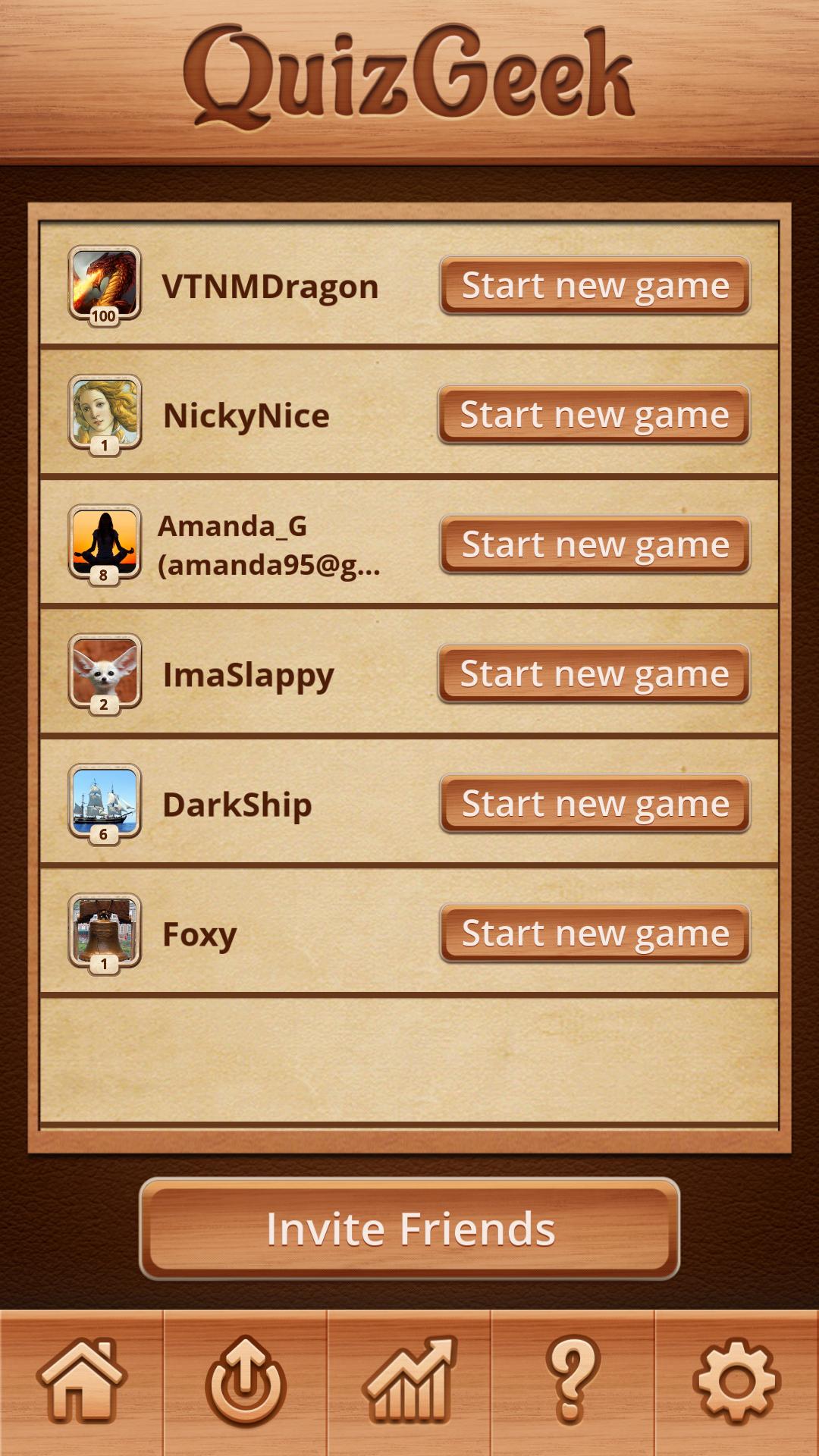The height and width of the screenshot is (1456, 819).
Task: Tap the level badge on VTNMDragon's avatar
Action: (105, 318)
